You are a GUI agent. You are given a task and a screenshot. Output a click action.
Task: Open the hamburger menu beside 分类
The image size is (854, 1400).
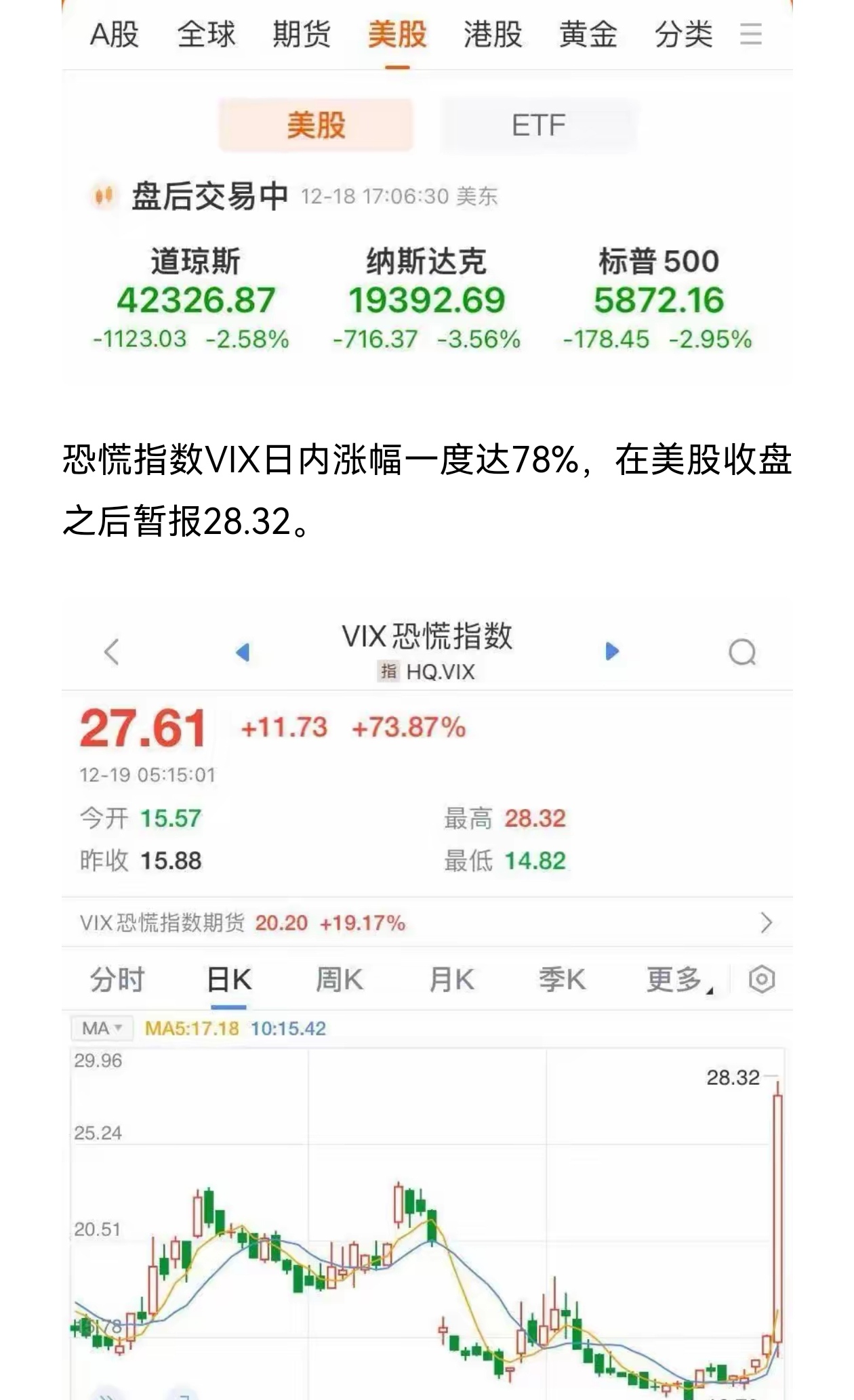click(x=752, y=35)
